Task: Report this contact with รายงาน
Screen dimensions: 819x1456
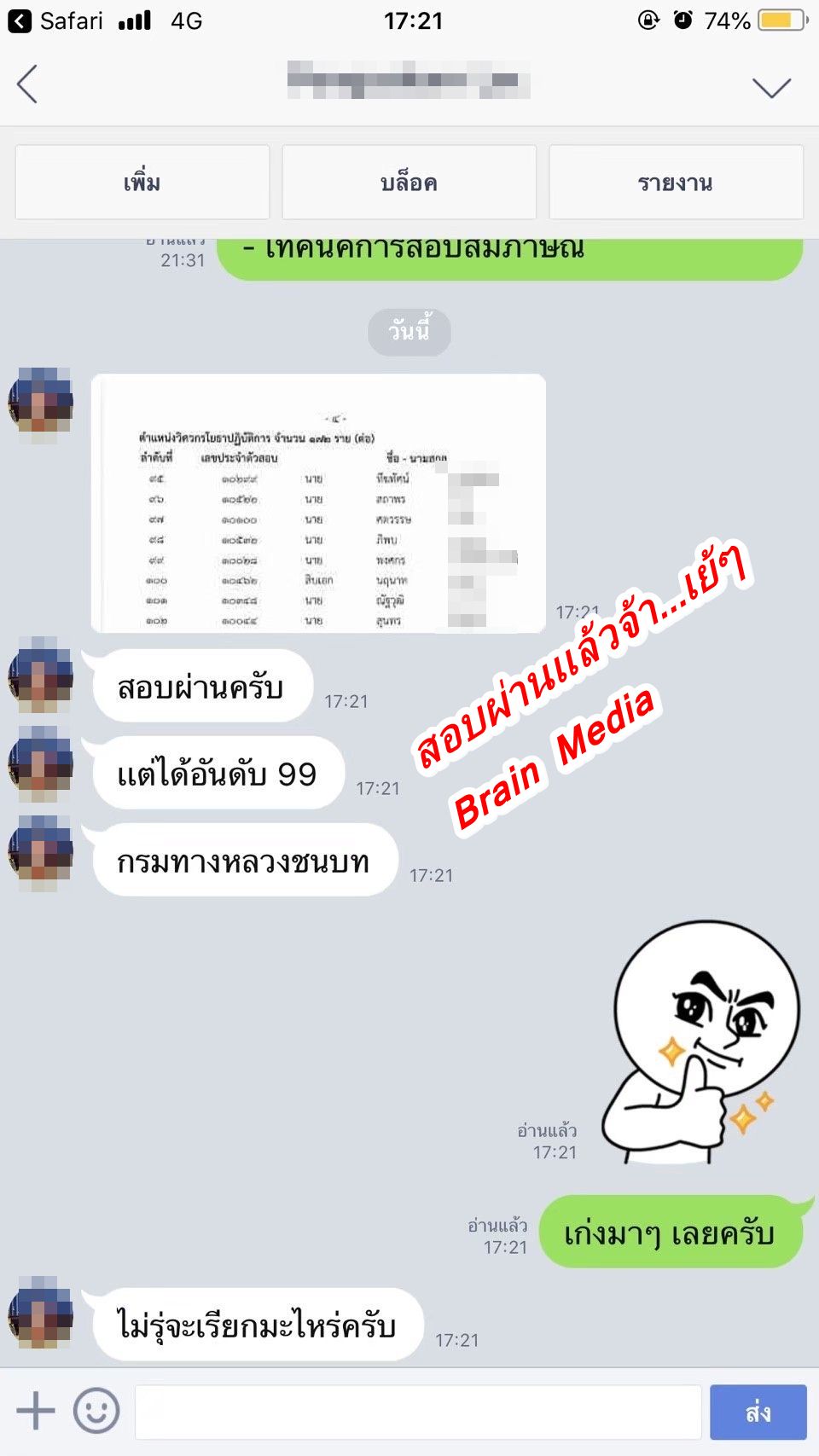Action: pyautogui.click(x=676, y=183)
